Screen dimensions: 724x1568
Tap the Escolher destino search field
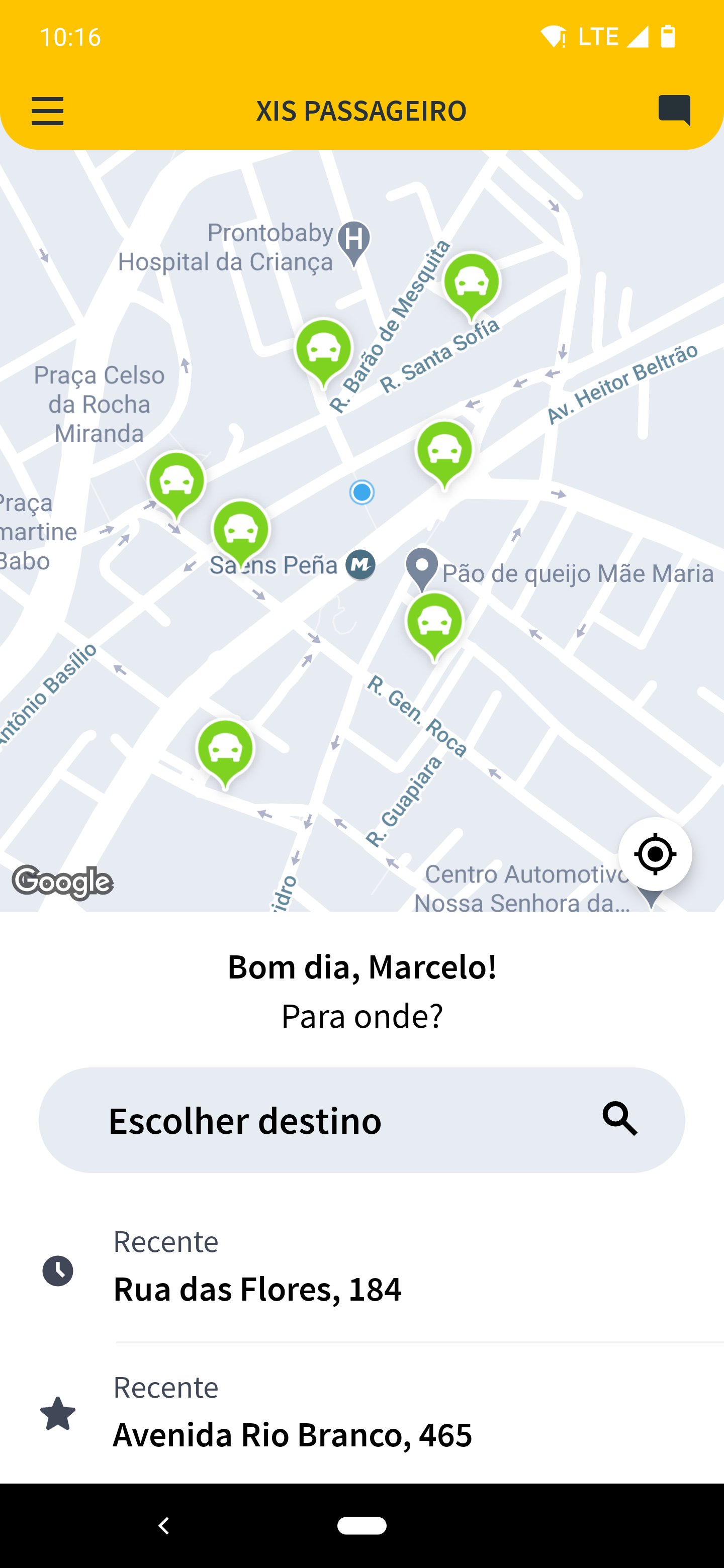(x=361, y=1120)
